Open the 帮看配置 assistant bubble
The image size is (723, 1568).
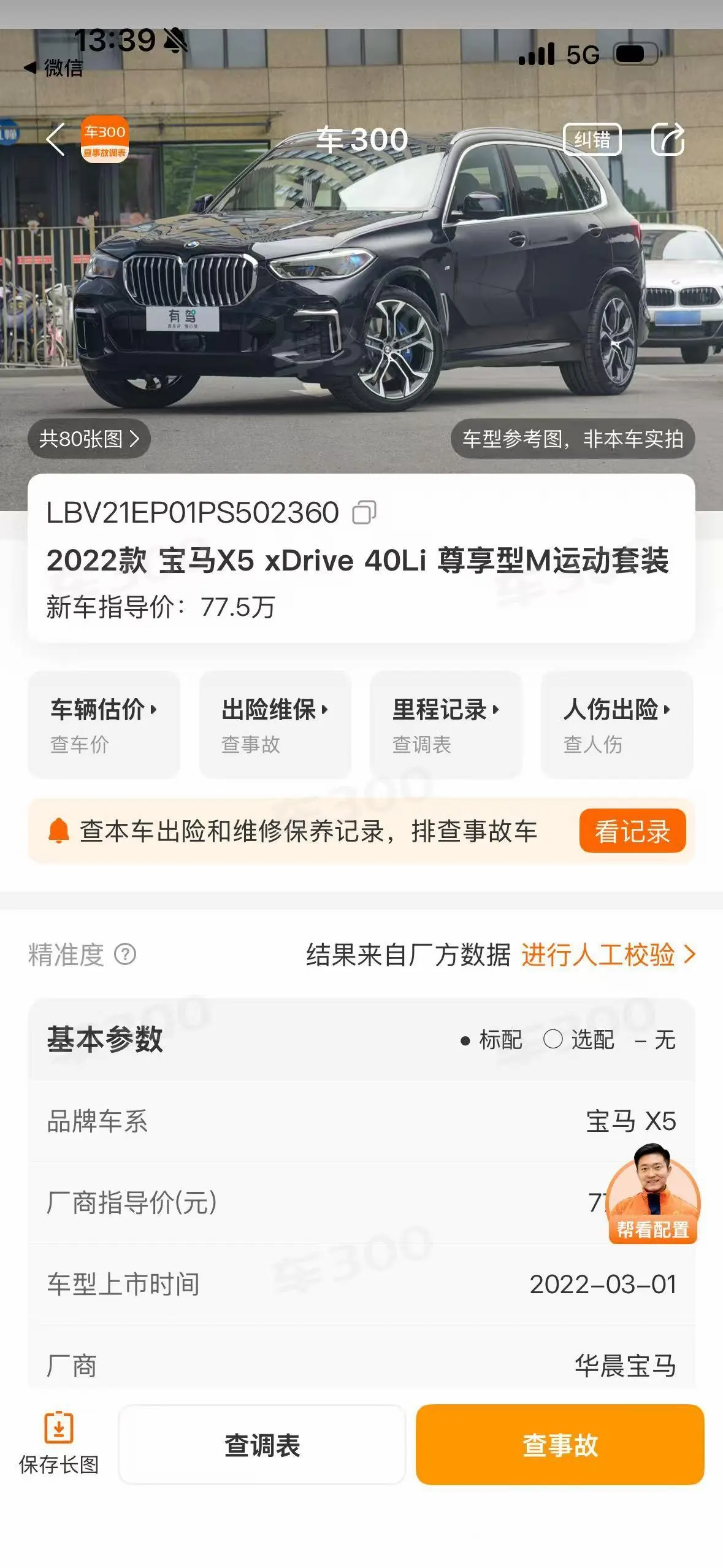click(653, 1193)
